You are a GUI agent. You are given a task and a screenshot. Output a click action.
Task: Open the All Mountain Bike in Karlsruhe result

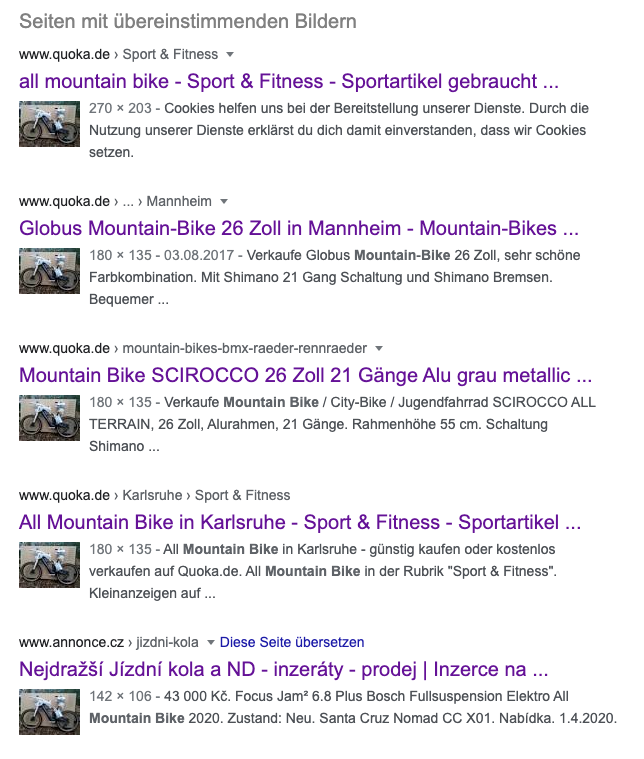pos(300,522)
